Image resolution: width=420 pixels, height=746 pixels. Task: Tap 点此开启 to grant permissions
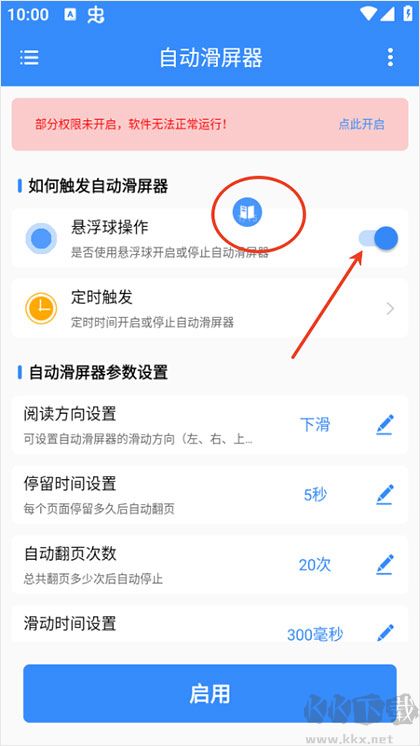point(361,125)
